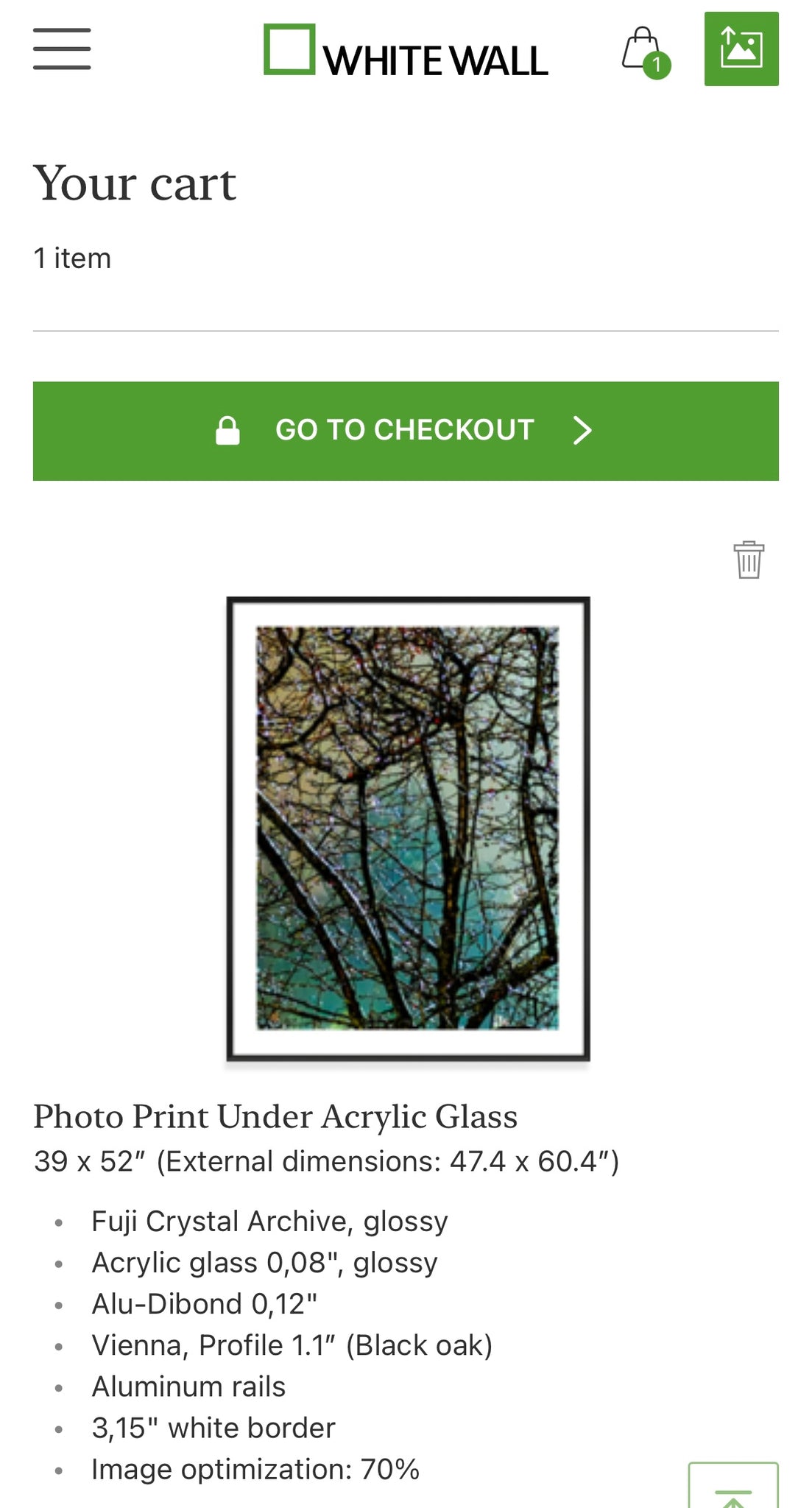812x1508 pixels.
Task: Go to checkout
Action: coord(406,431)
